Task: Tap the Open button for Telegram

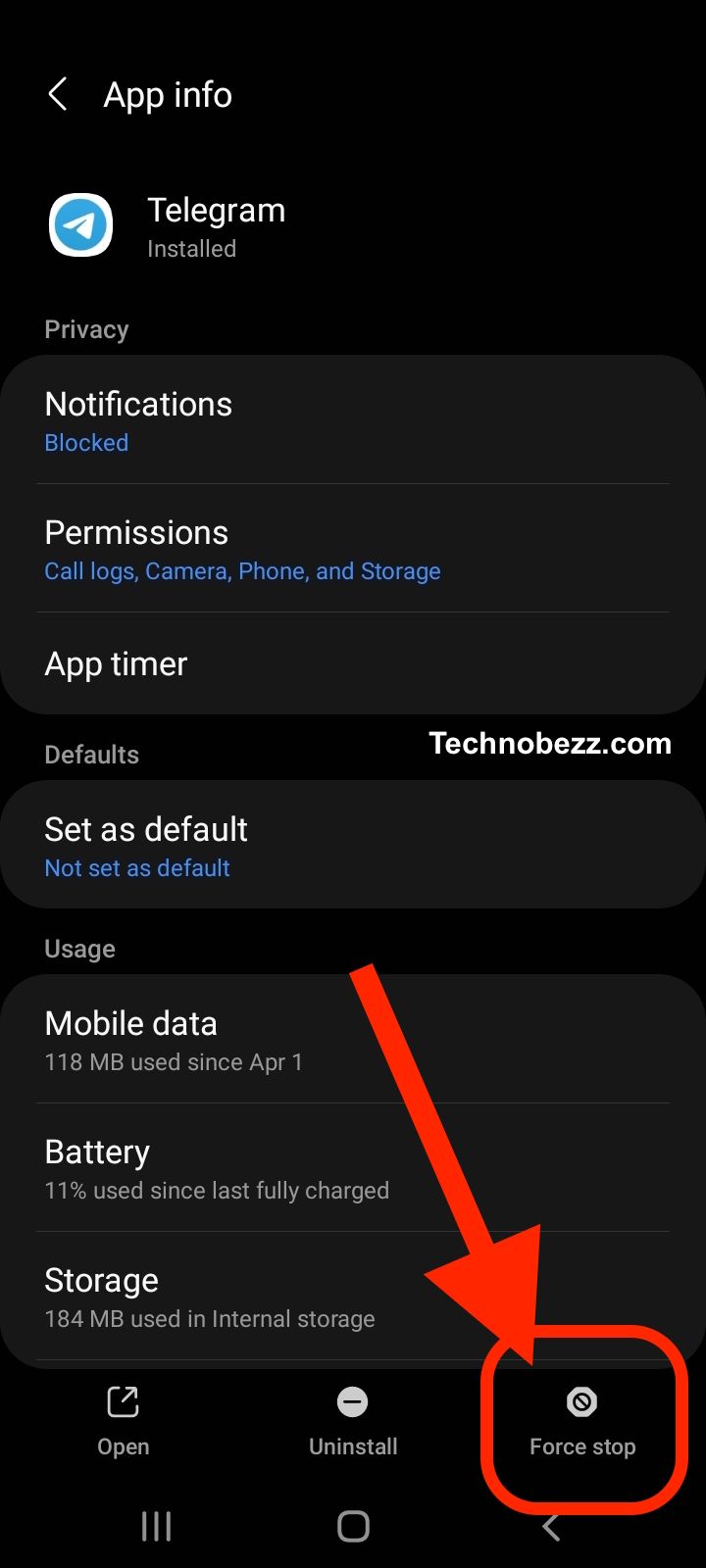Action: click(124, 1421)
